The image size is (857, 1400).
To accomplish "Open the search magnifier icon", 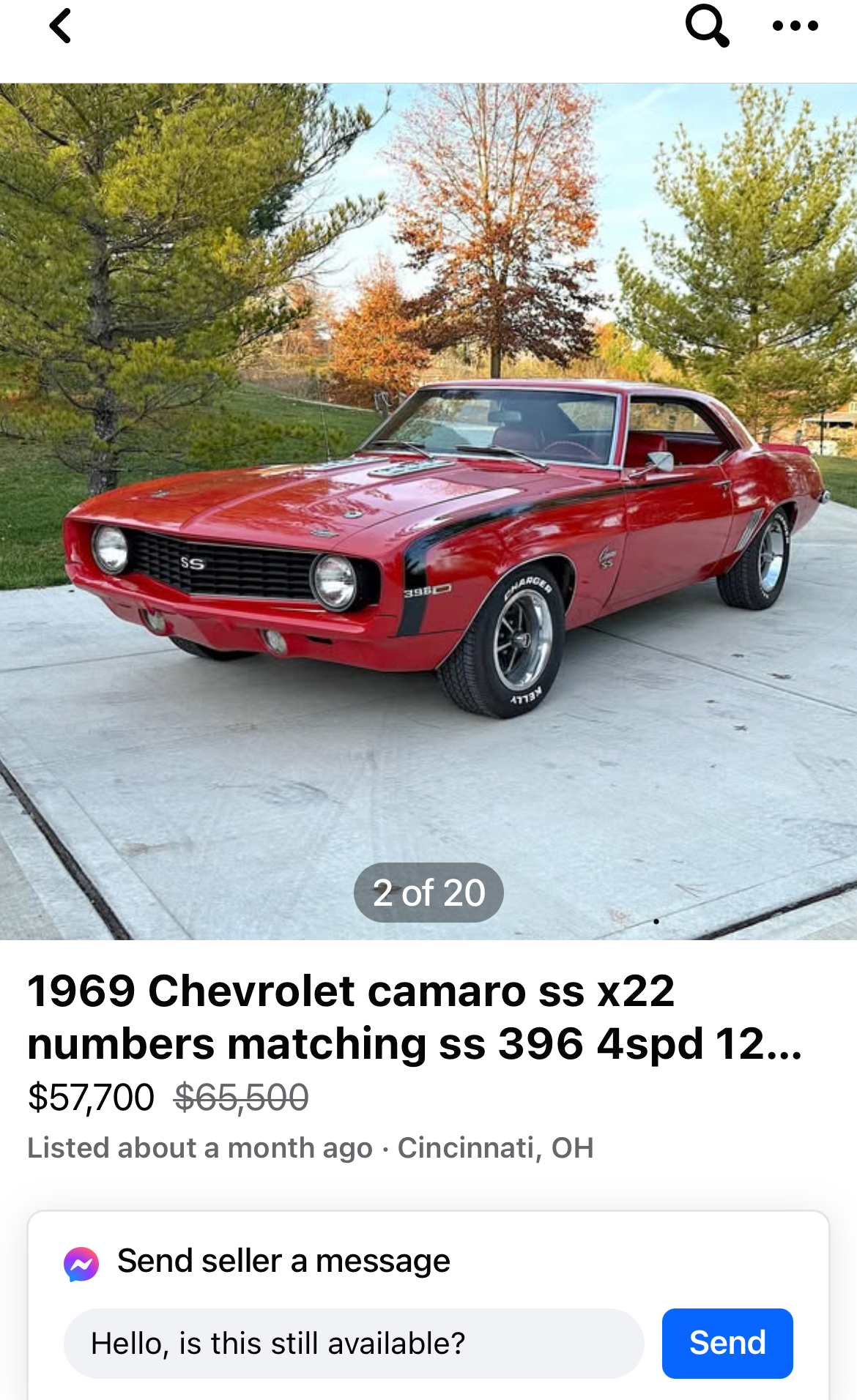I will [x=706, y=26].
